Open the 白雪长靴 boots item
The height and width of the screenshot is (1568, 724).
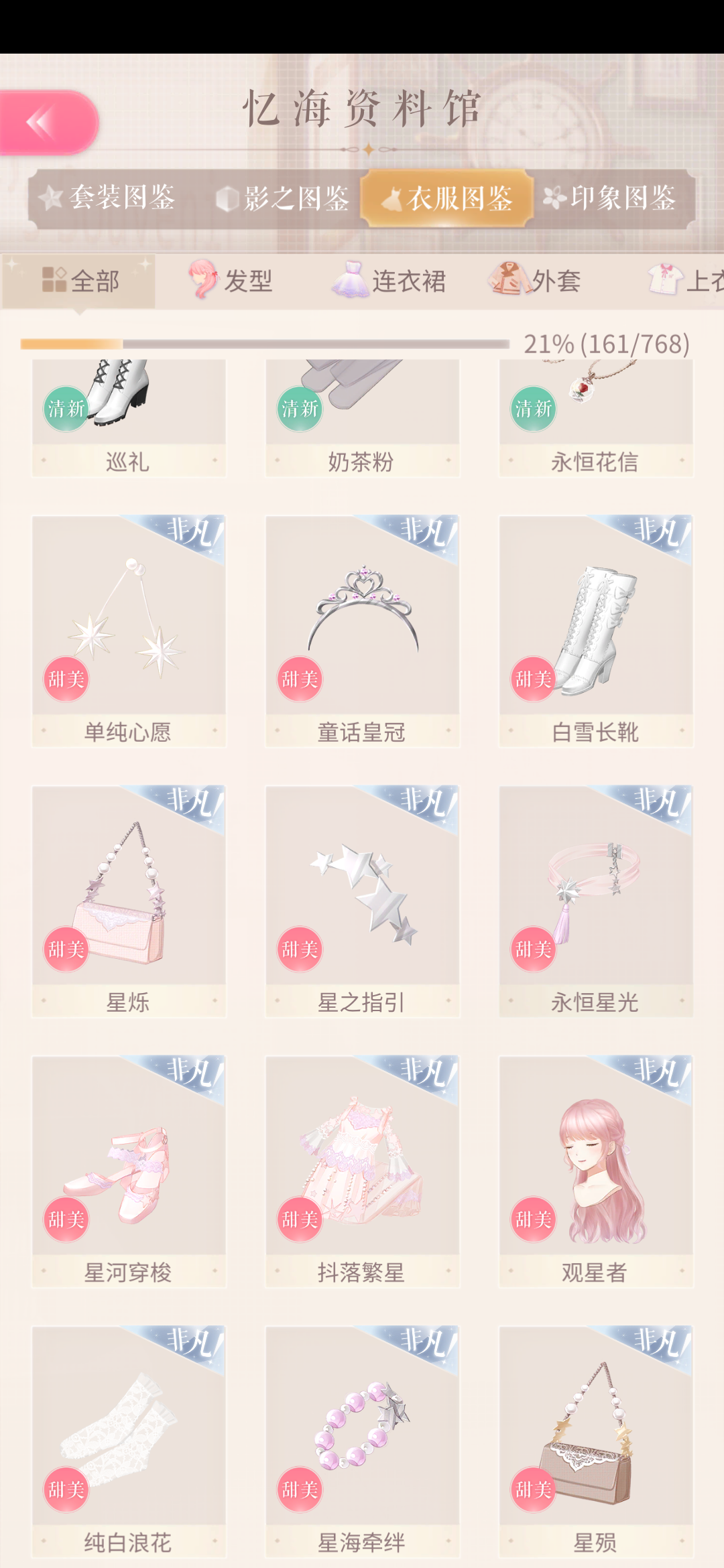[595, 630]
